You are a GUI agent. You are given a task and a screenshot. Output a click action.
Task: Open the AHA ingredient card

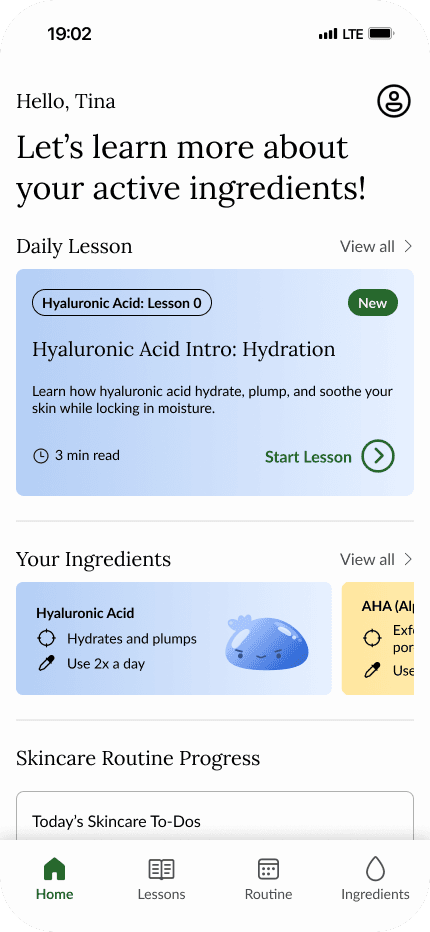tap(378, 638)
